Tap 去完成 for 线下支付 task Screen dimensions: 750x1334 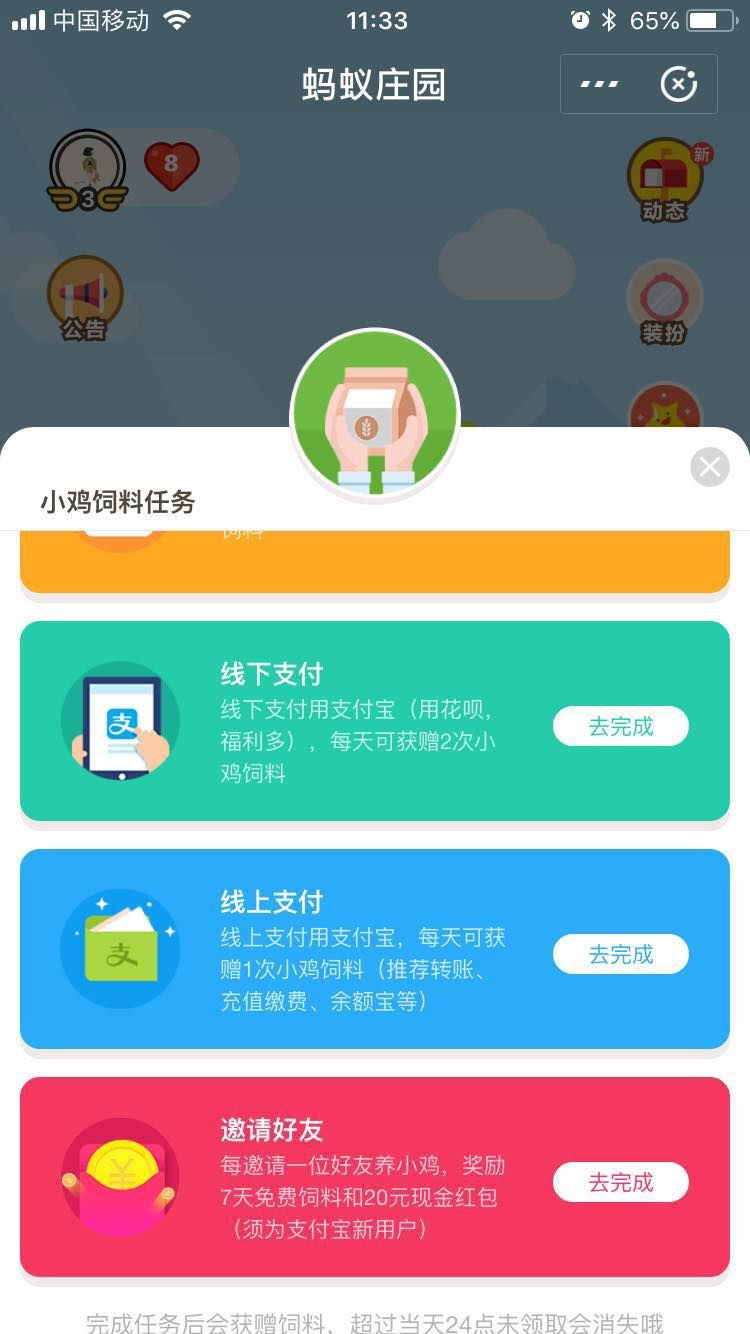pos(620,726)
